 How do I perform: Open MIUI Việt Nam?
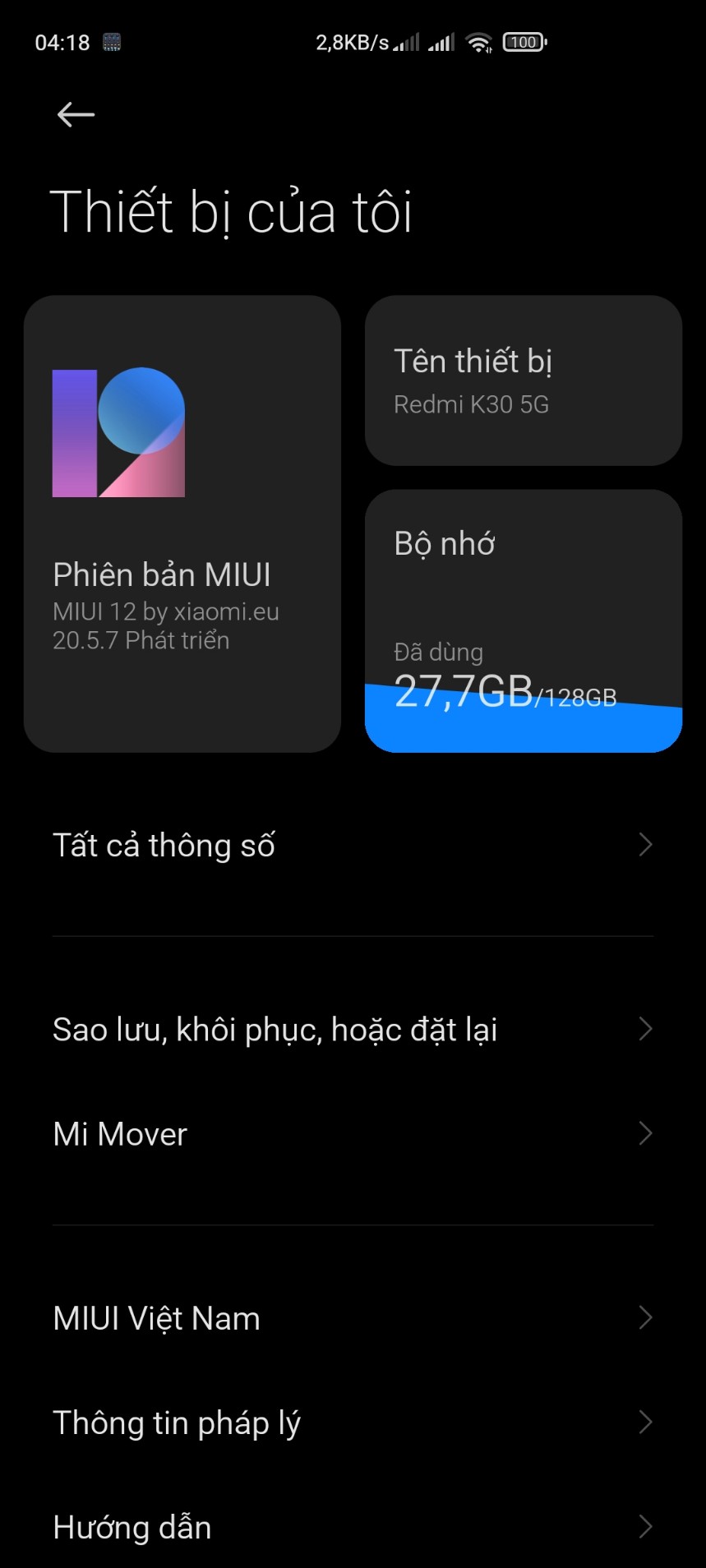pos(353,1317)
